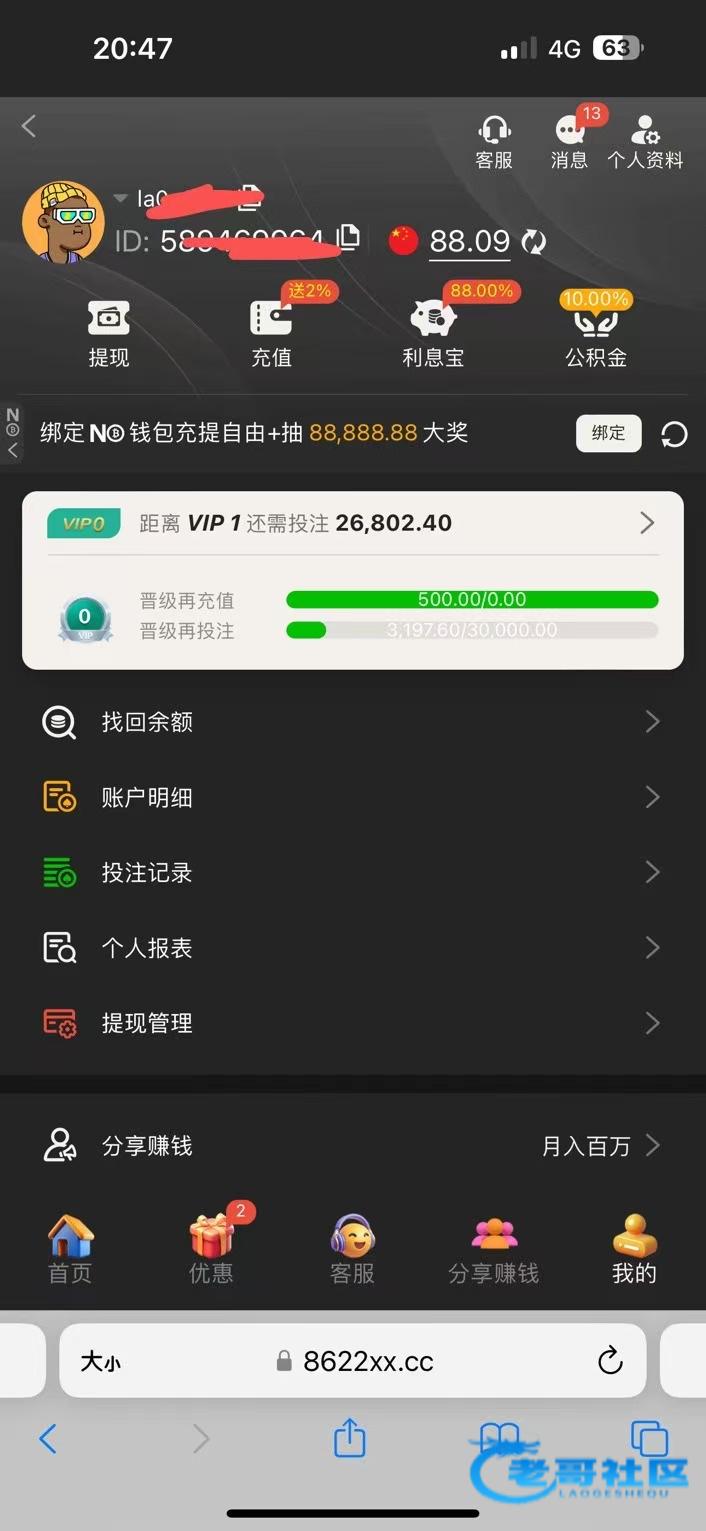Open 提现 withdrawal
This screenshot has width=706, height=1531.
[x=108, y=333]
